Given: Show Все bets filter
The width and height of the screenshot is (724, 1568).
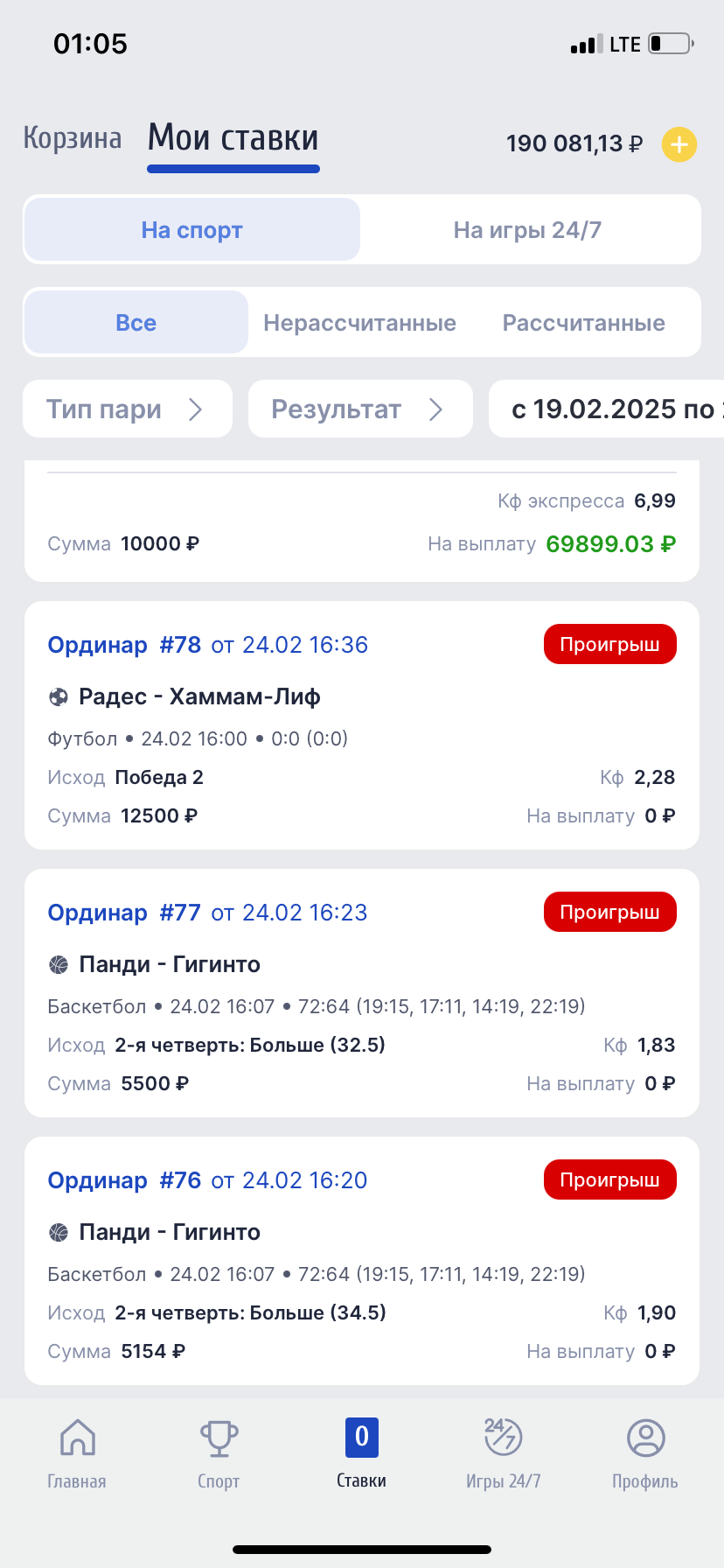Looking at the screenshot, I should [136, 323].
